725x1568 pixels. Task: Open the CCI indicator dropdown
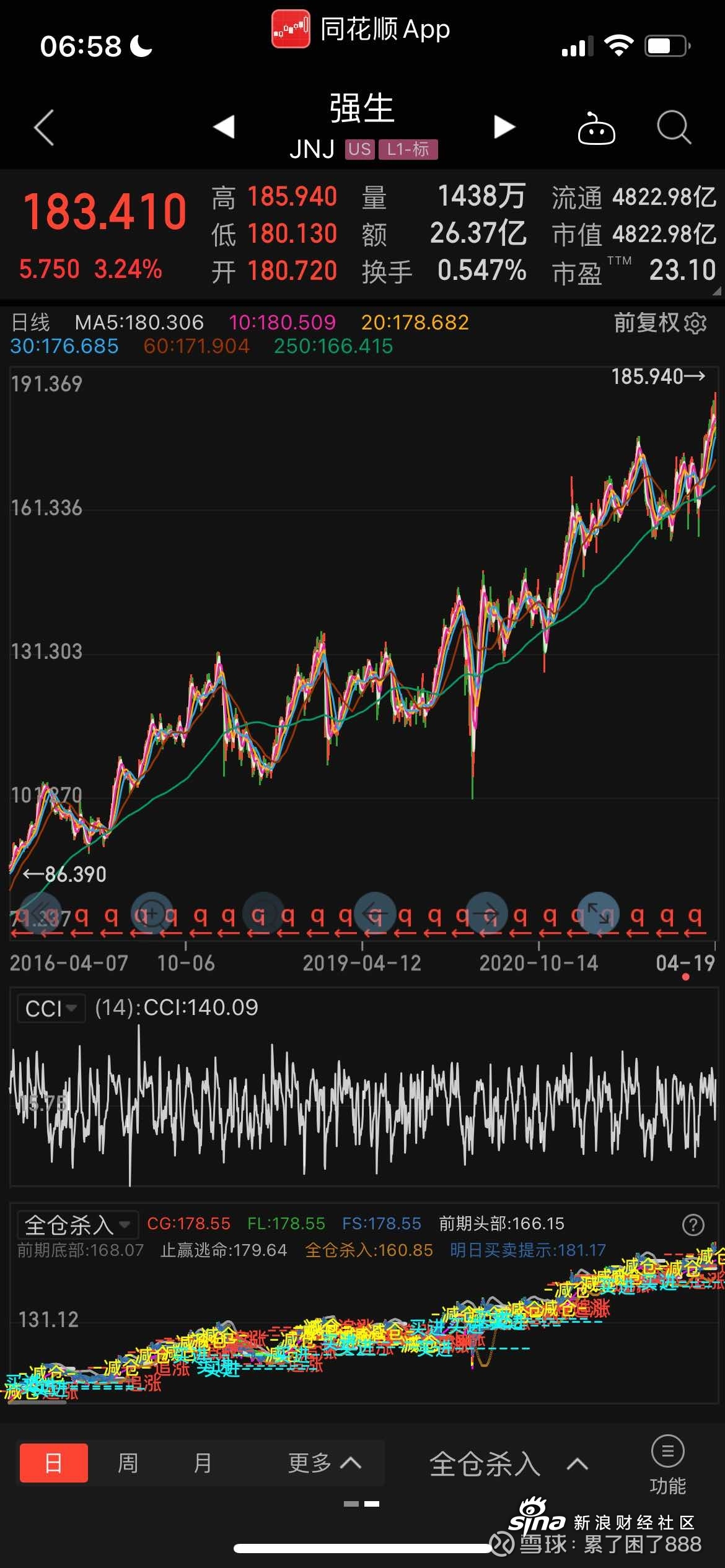point(51,1008)
